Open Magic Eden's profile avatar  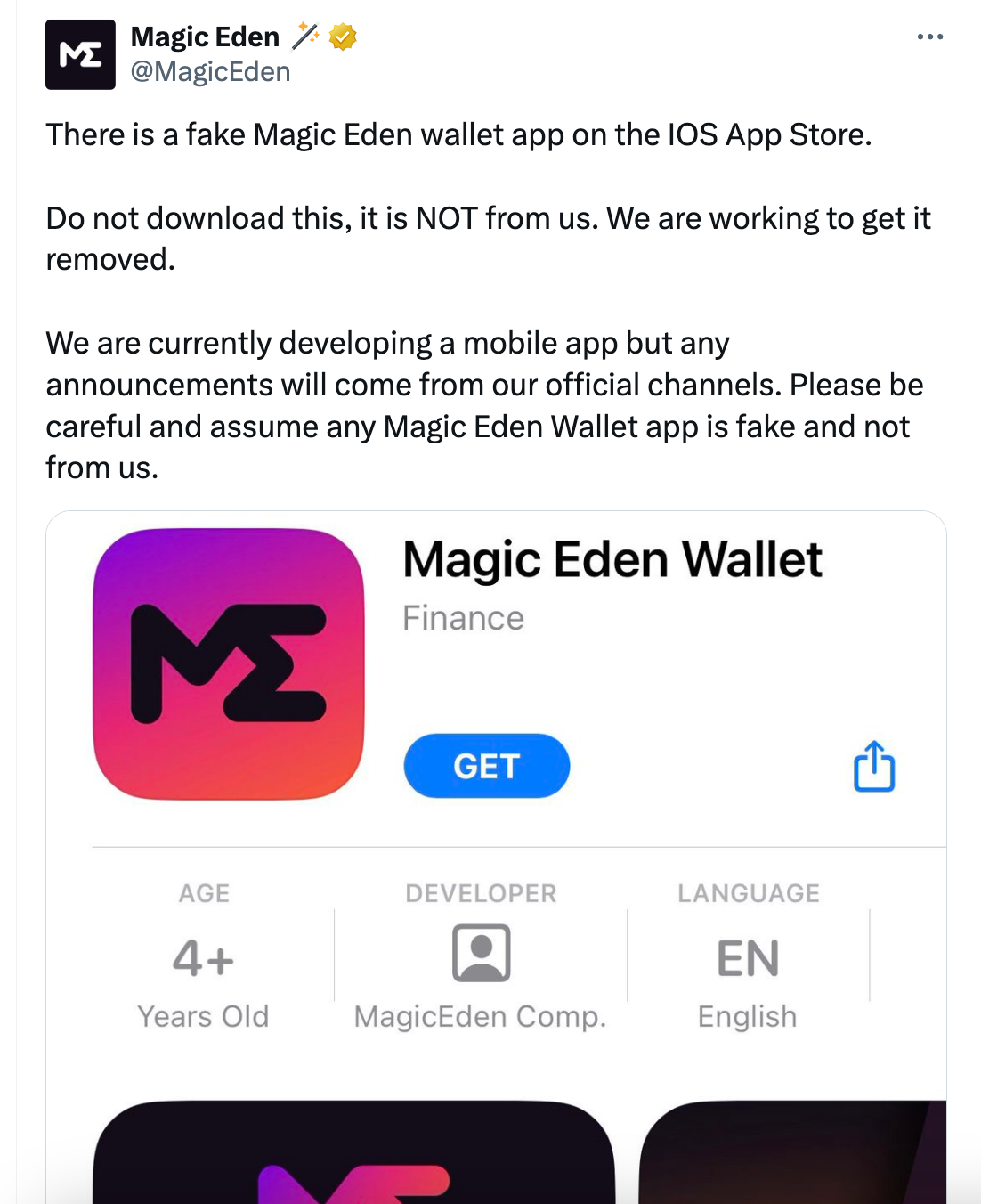(80, 55)
